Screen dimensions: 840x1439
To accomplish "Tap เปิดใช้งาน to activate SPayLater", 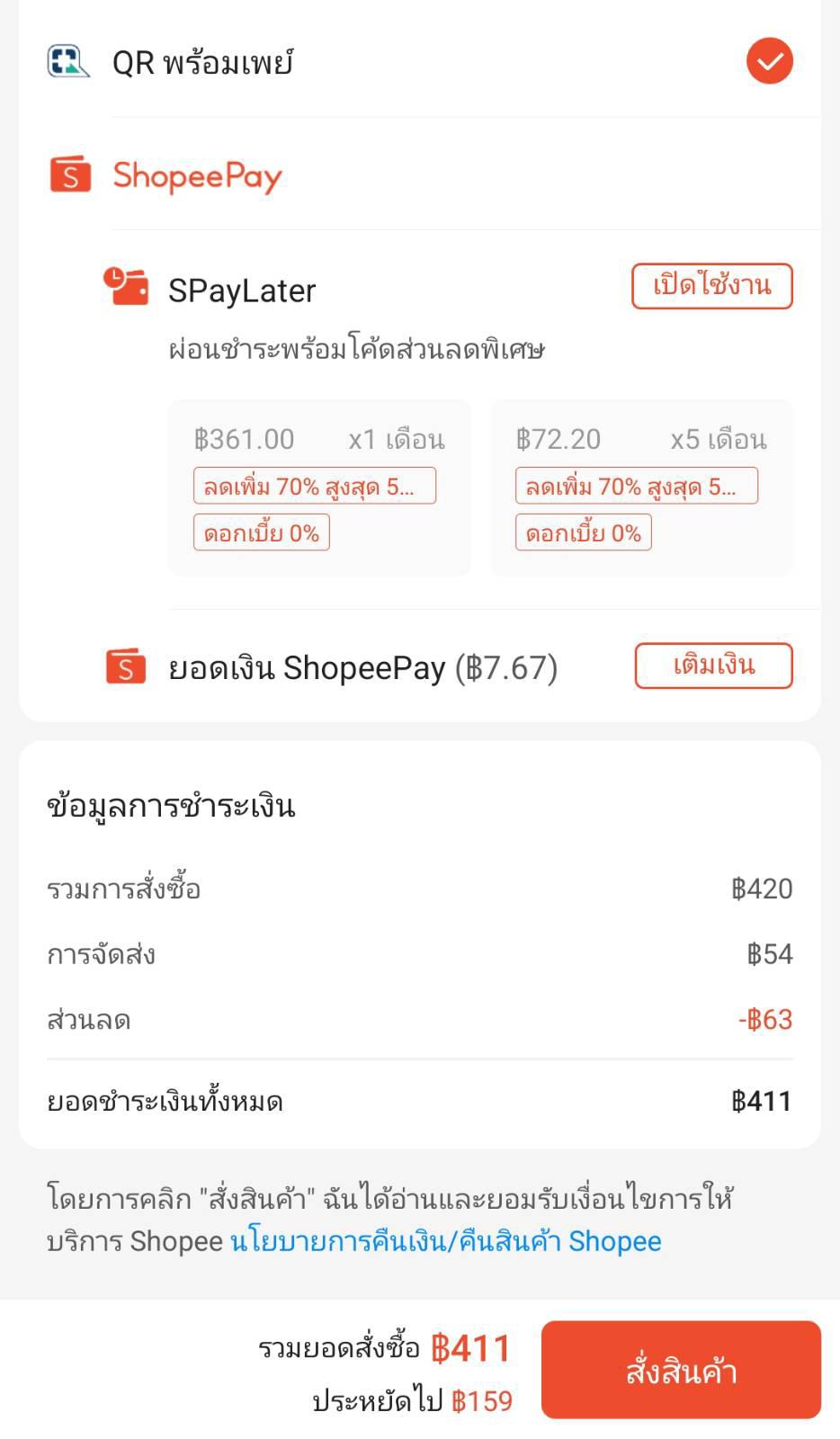I will tap(711, 286).
